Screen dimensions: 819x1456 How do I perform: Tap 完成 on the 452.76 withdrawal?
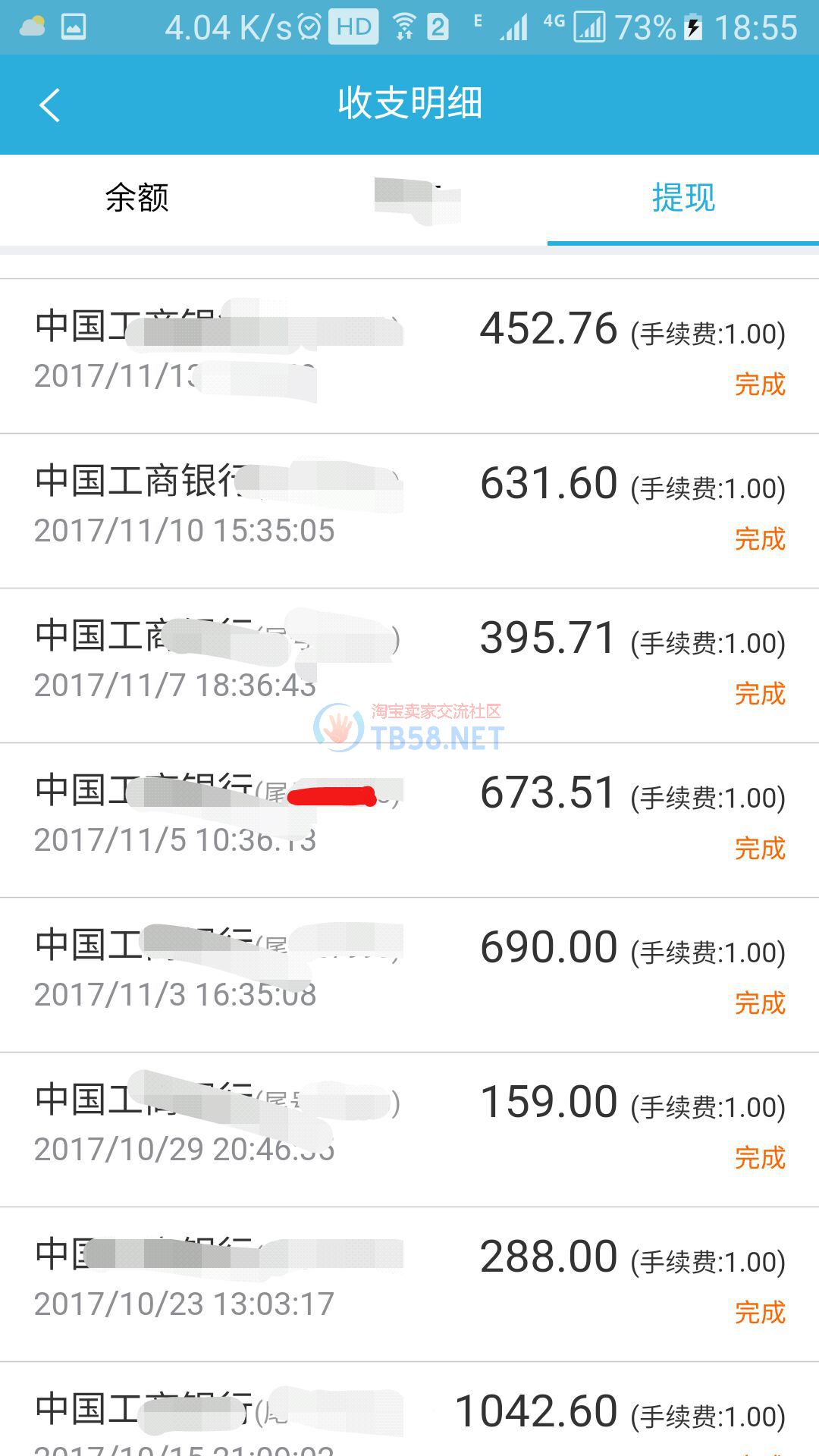[x=761, y=385]
